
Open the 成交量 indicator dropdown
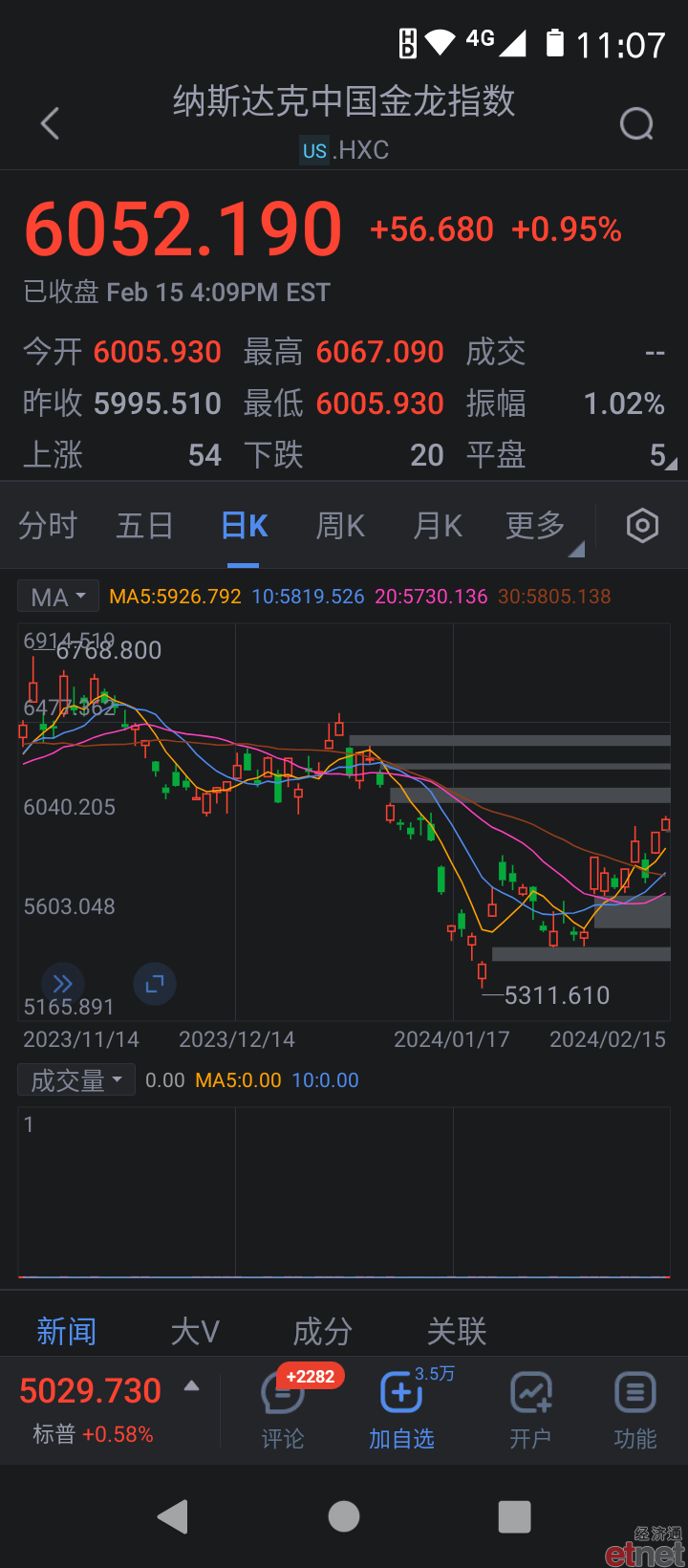pos(76,1080)
